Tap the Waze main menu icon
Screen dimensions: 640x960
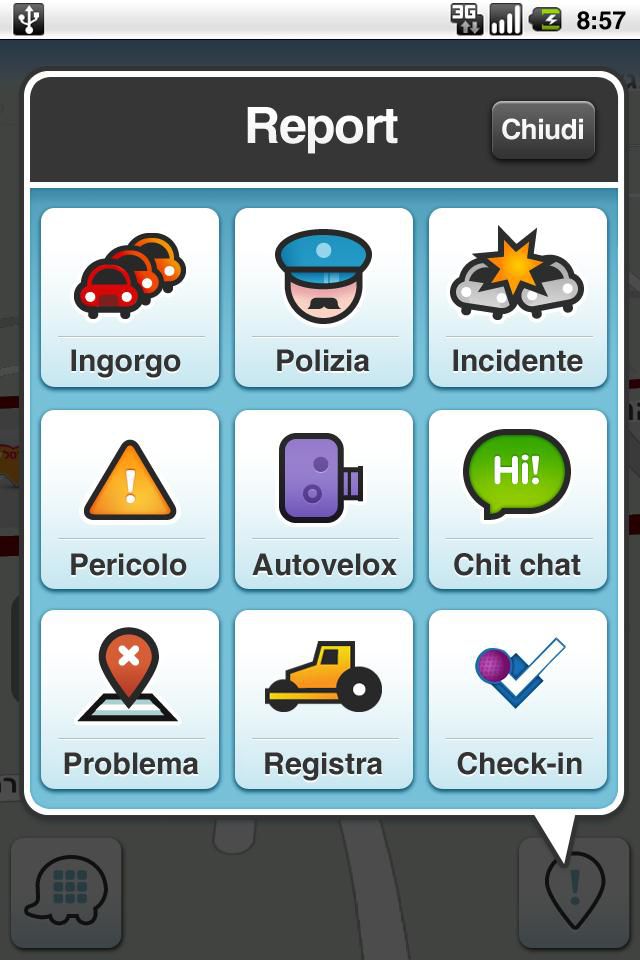(66, 892)
